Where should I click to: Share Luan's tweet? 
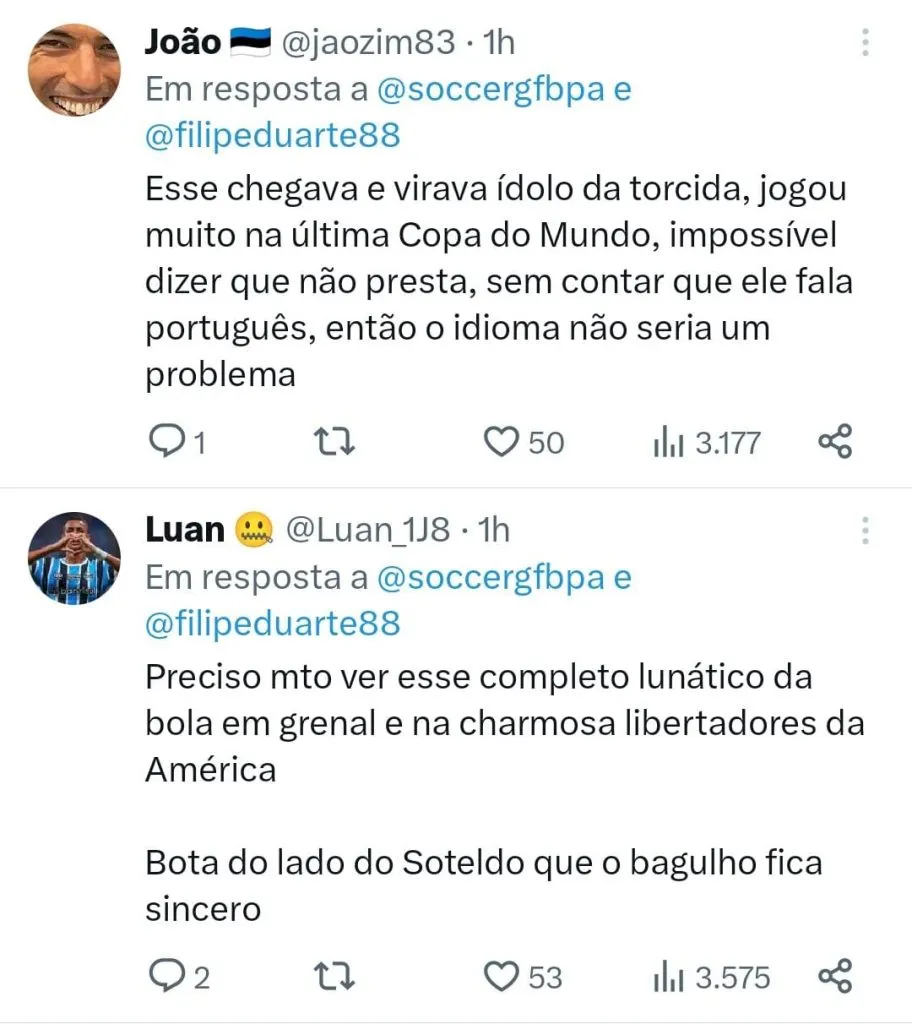pyautogui.click(x=835, y=976)
